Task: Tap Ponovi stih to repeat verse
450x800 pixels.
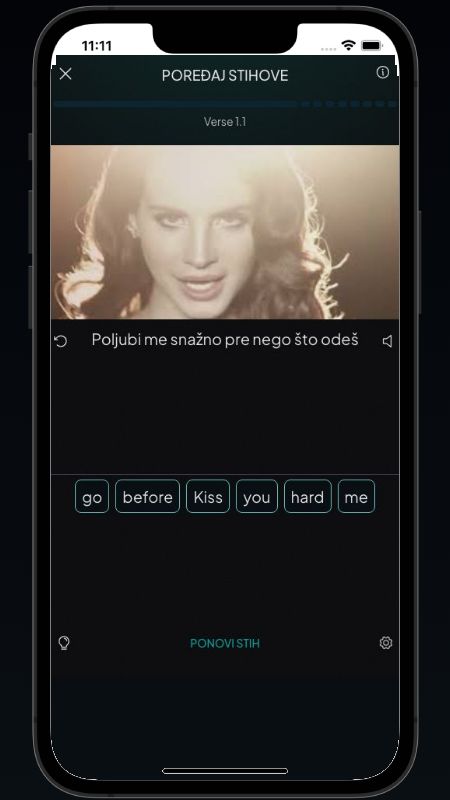Action: [224, 643]
